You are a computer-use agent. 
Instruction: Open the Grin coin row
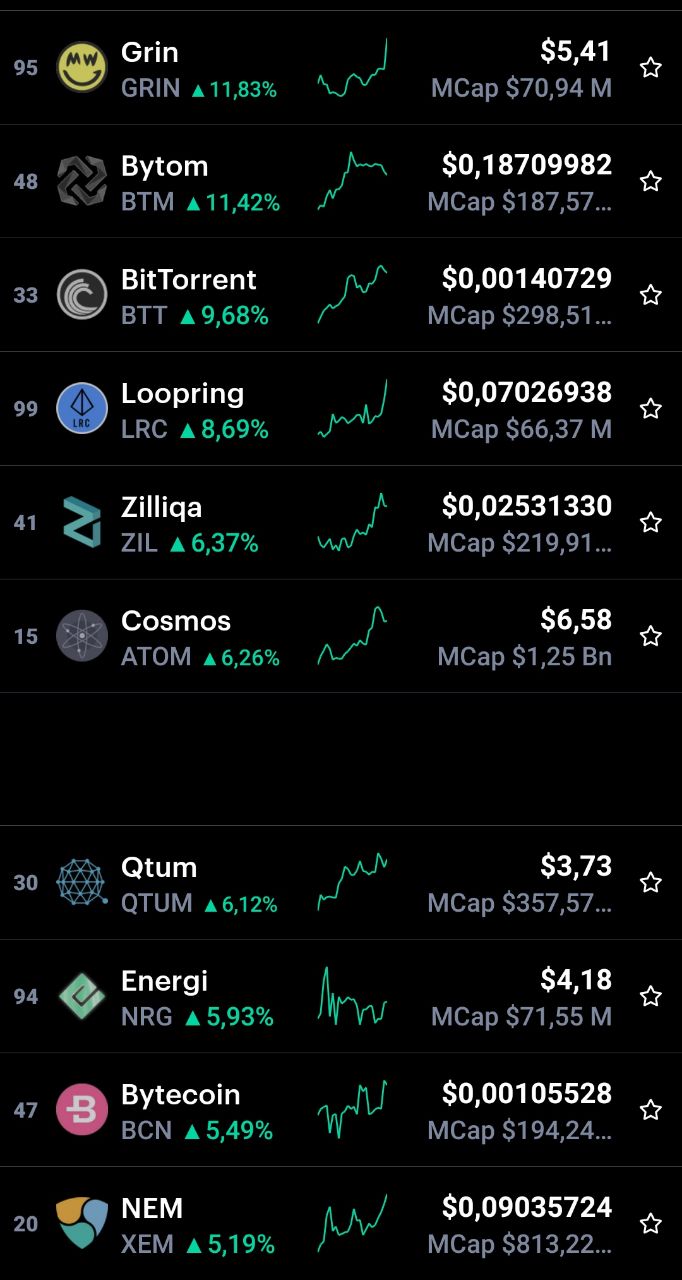click(341, 68)
